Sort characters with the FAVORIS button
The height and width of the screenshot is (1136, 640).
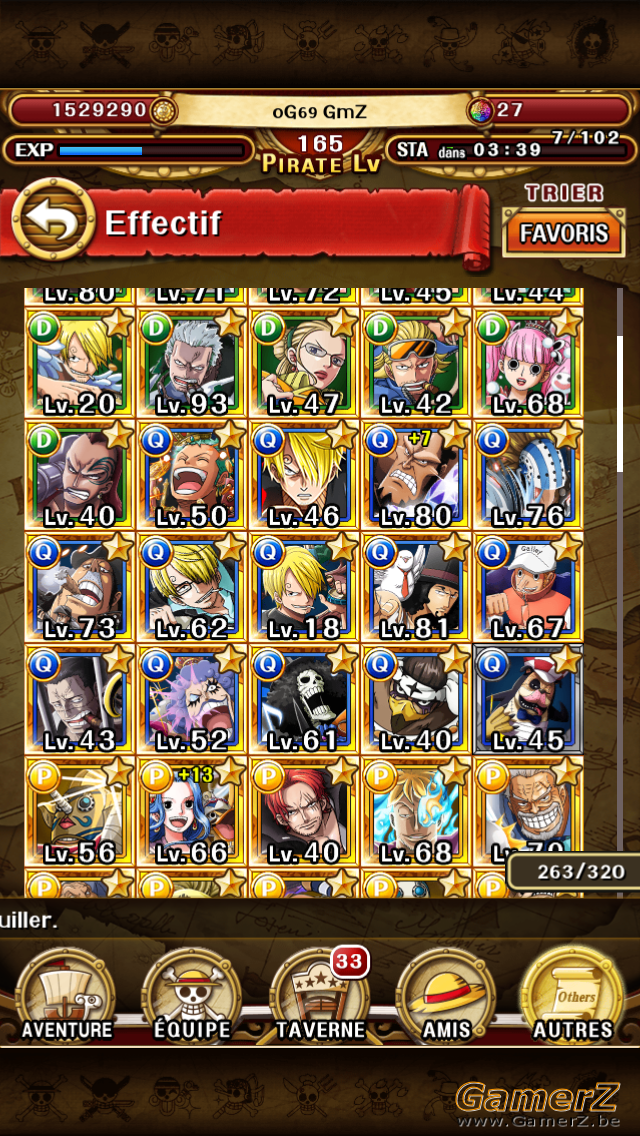[563, 233]
